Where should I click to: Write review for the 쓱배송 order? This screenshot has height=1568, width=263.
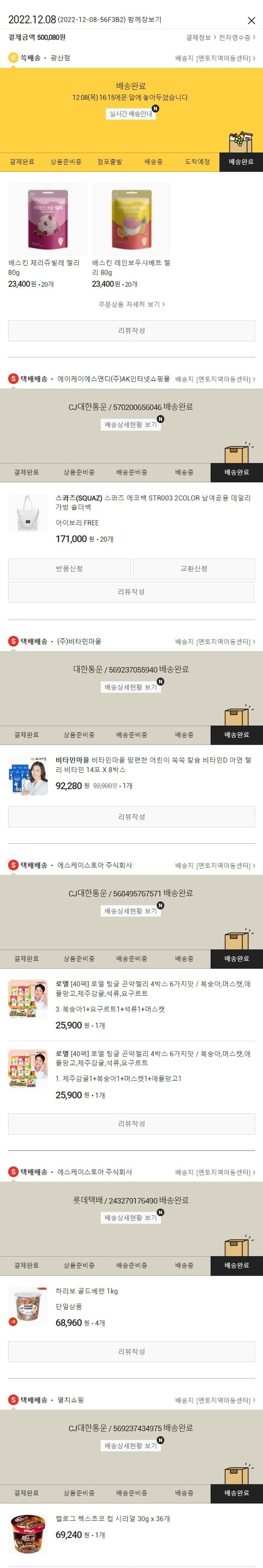point(131,331)
